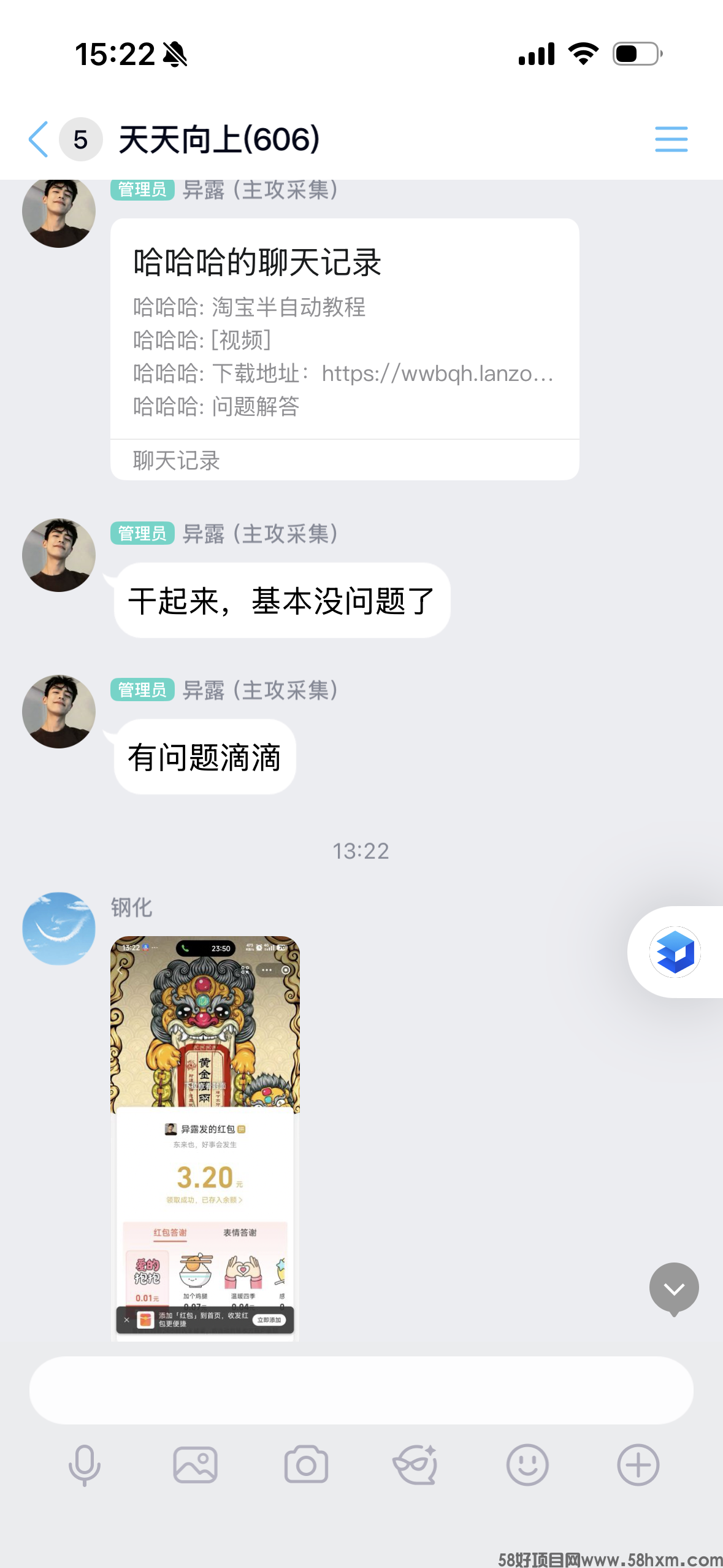Tap the blue cube floating button
This screenshot has height=1568, width=723.
[675, 952]
